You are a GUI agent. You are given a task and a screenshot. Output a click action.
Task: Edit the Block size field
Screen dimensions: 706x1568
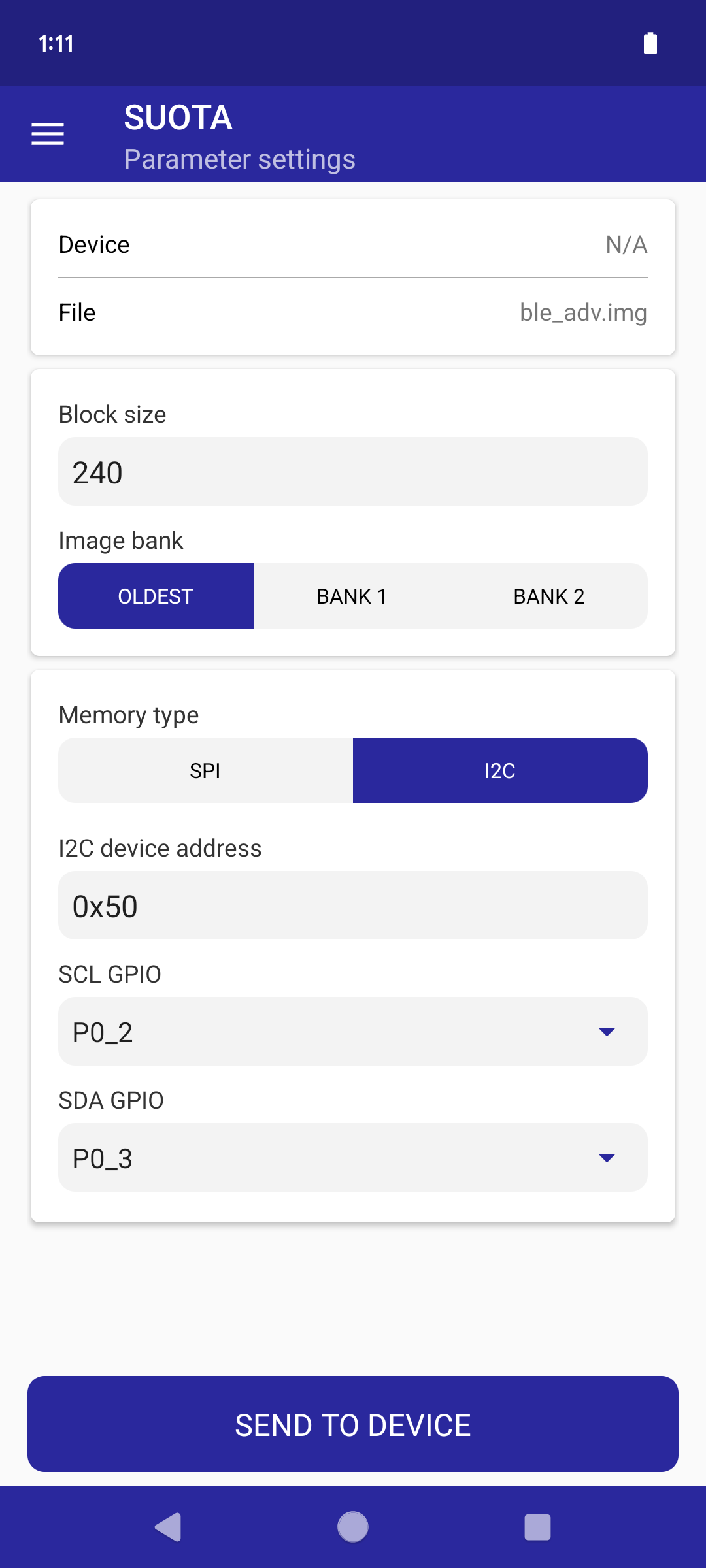pos(353,471)
